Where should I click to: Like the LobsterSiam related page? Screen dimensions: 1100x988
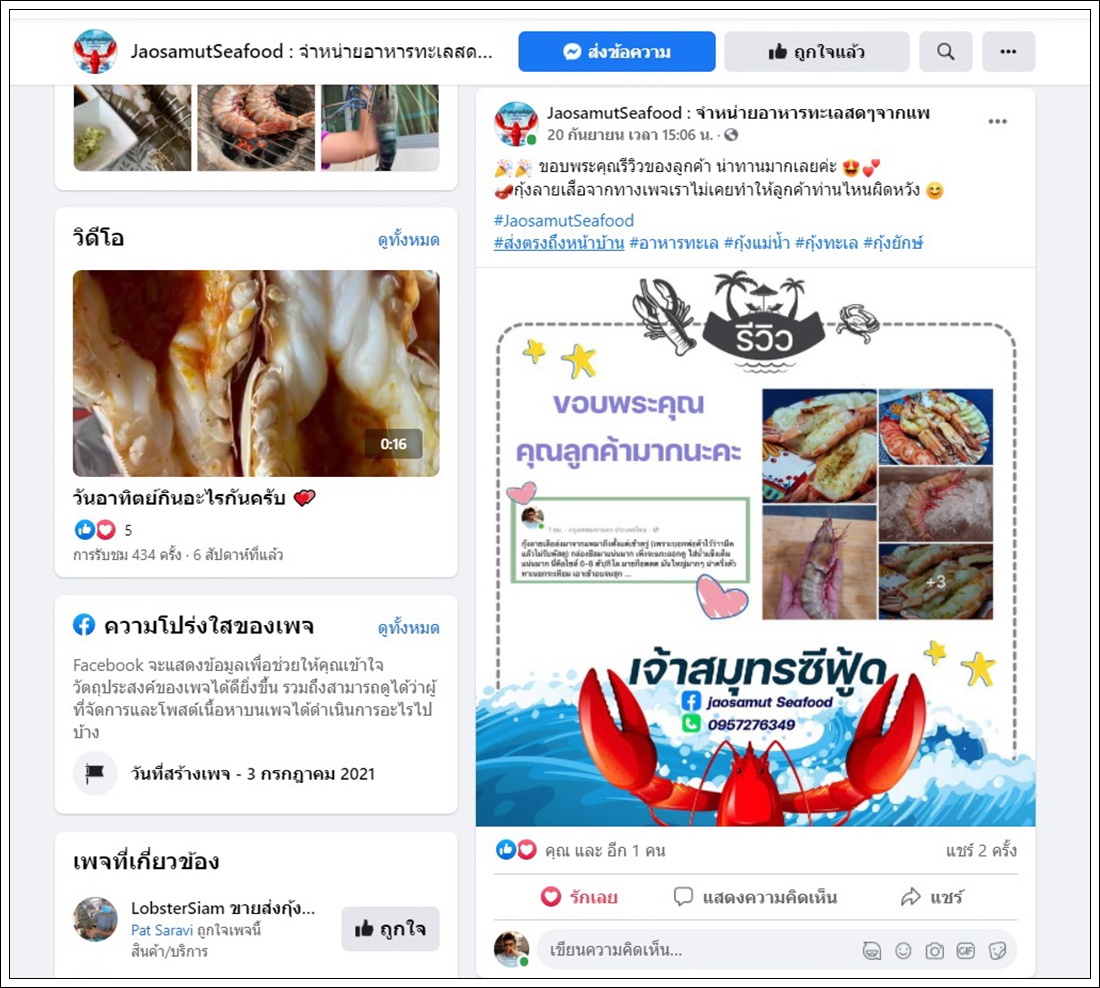[390, 929]
